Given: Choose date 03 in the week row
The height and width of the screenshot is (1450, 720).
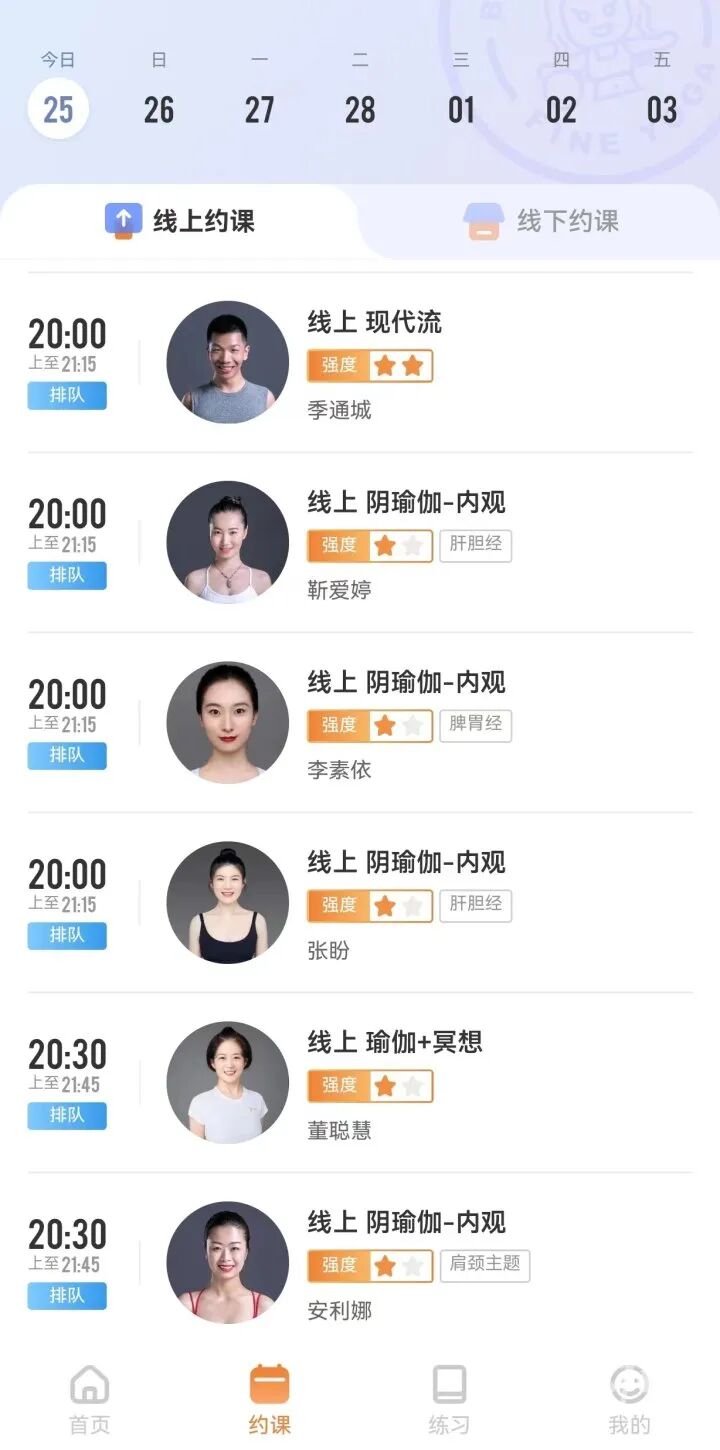Looking at the screenshot, I should (662, 109).
